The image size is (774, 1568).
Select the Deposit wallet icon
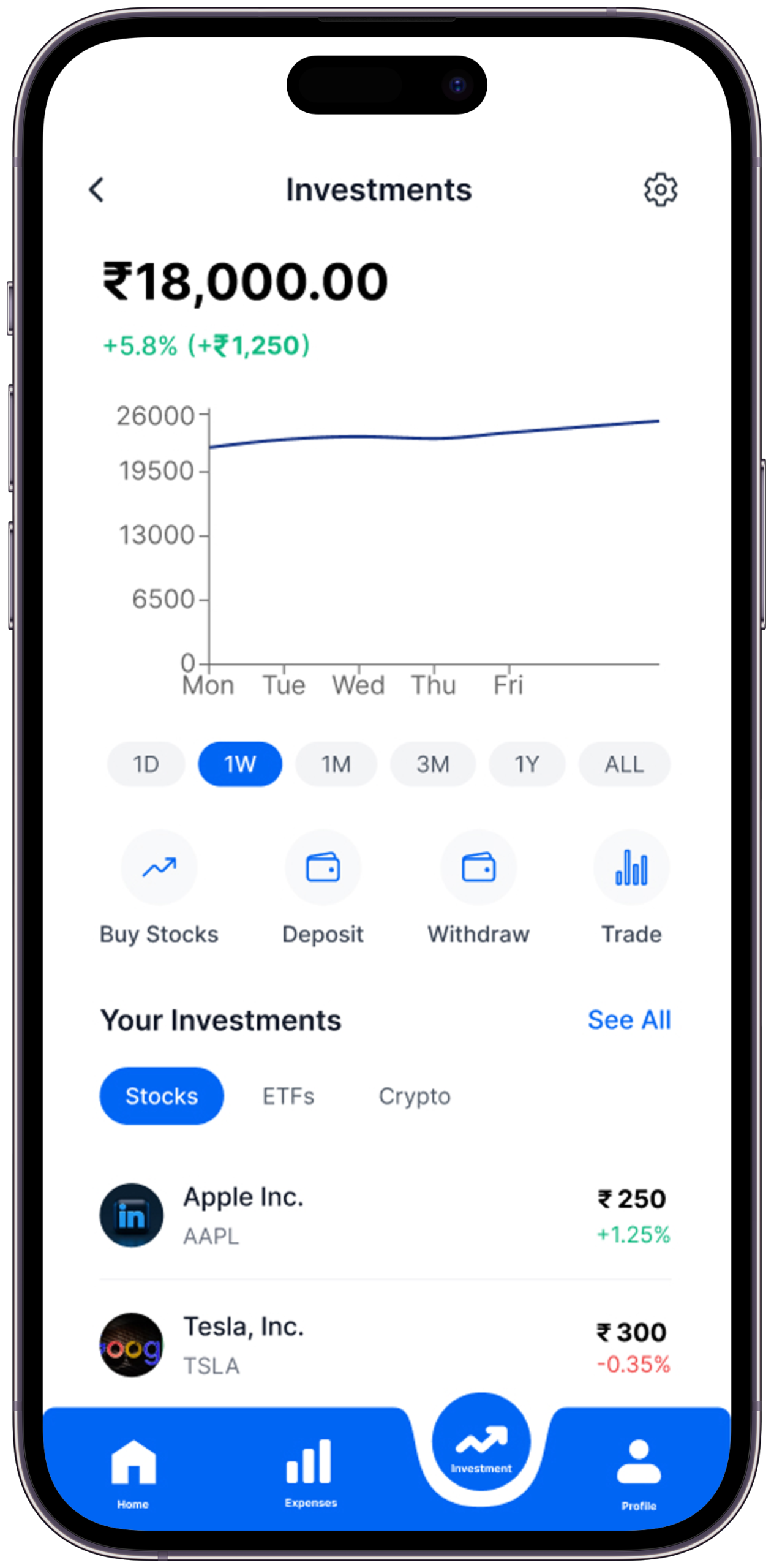(323, 868)
